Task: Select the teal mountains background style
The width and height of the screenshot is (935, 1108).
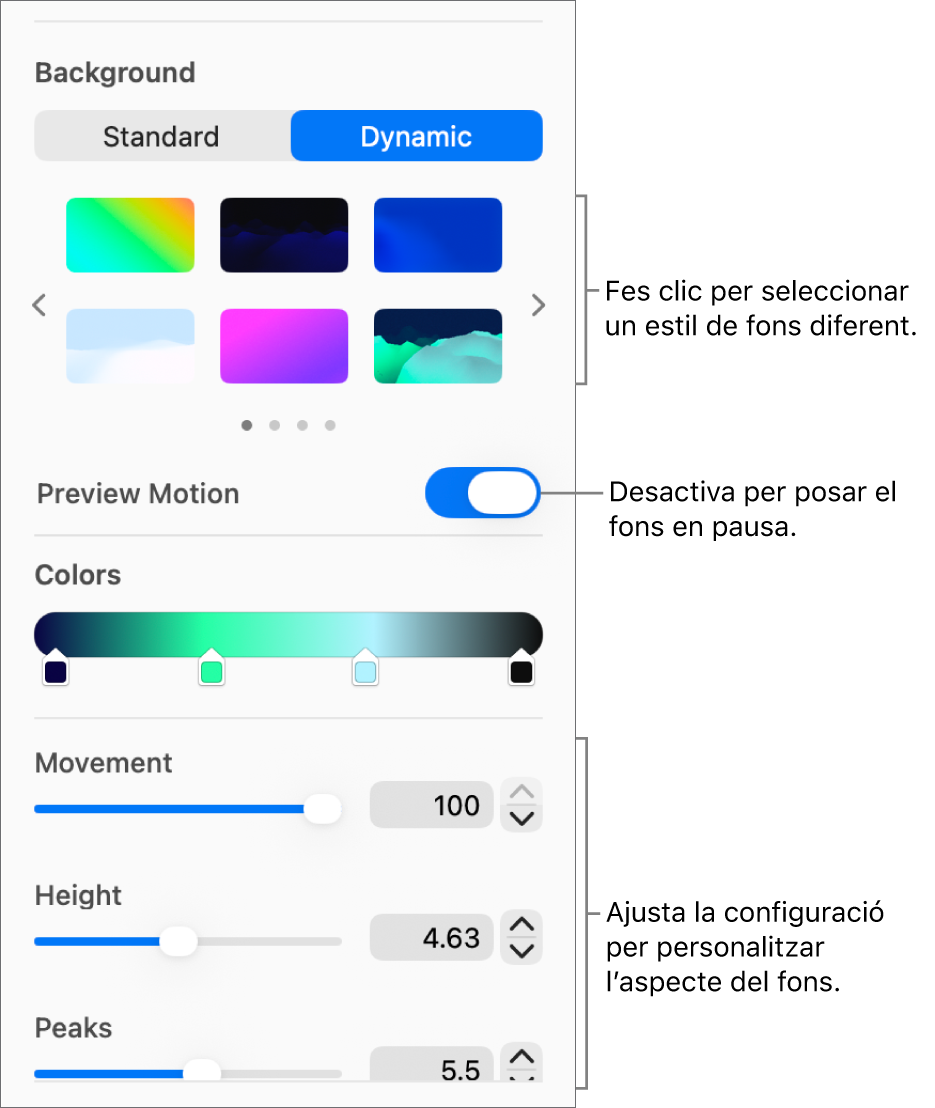Action: 438,346
